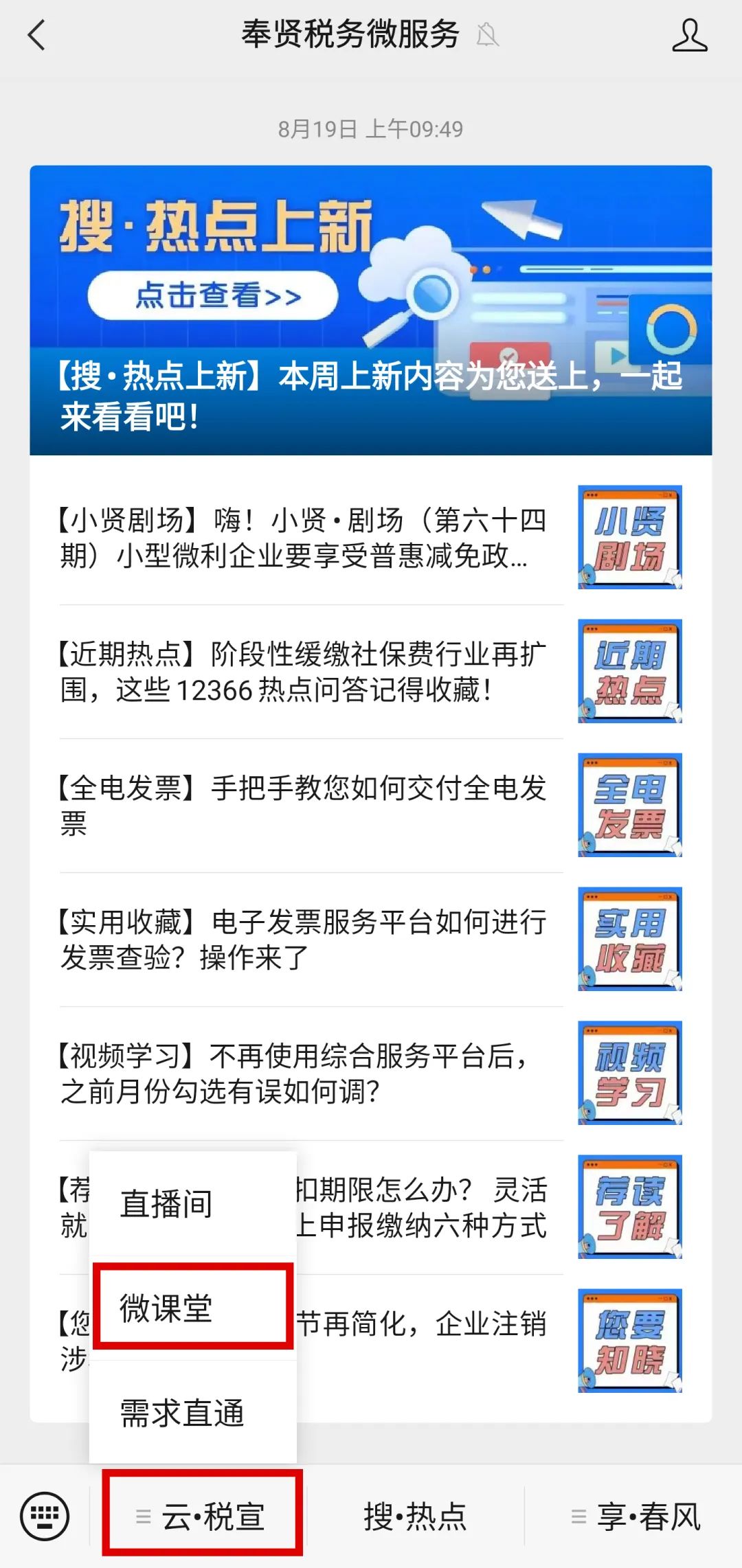The height and width of the screenshot is (1568, 742).
Task: Open the account profile icon
Action: pyautogui.click(x=689, y=35)
